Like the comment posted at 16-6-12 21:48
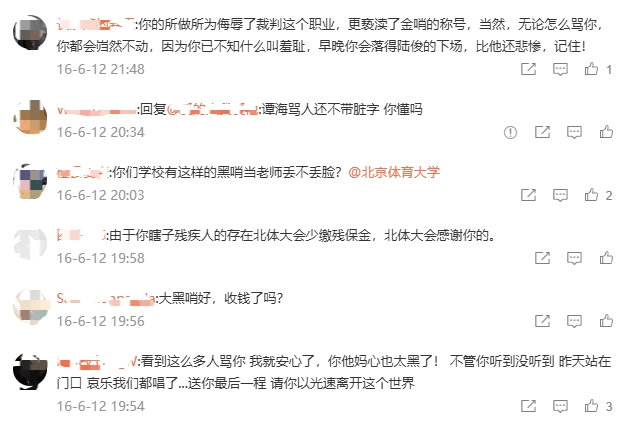 click(x=592, y=69)
